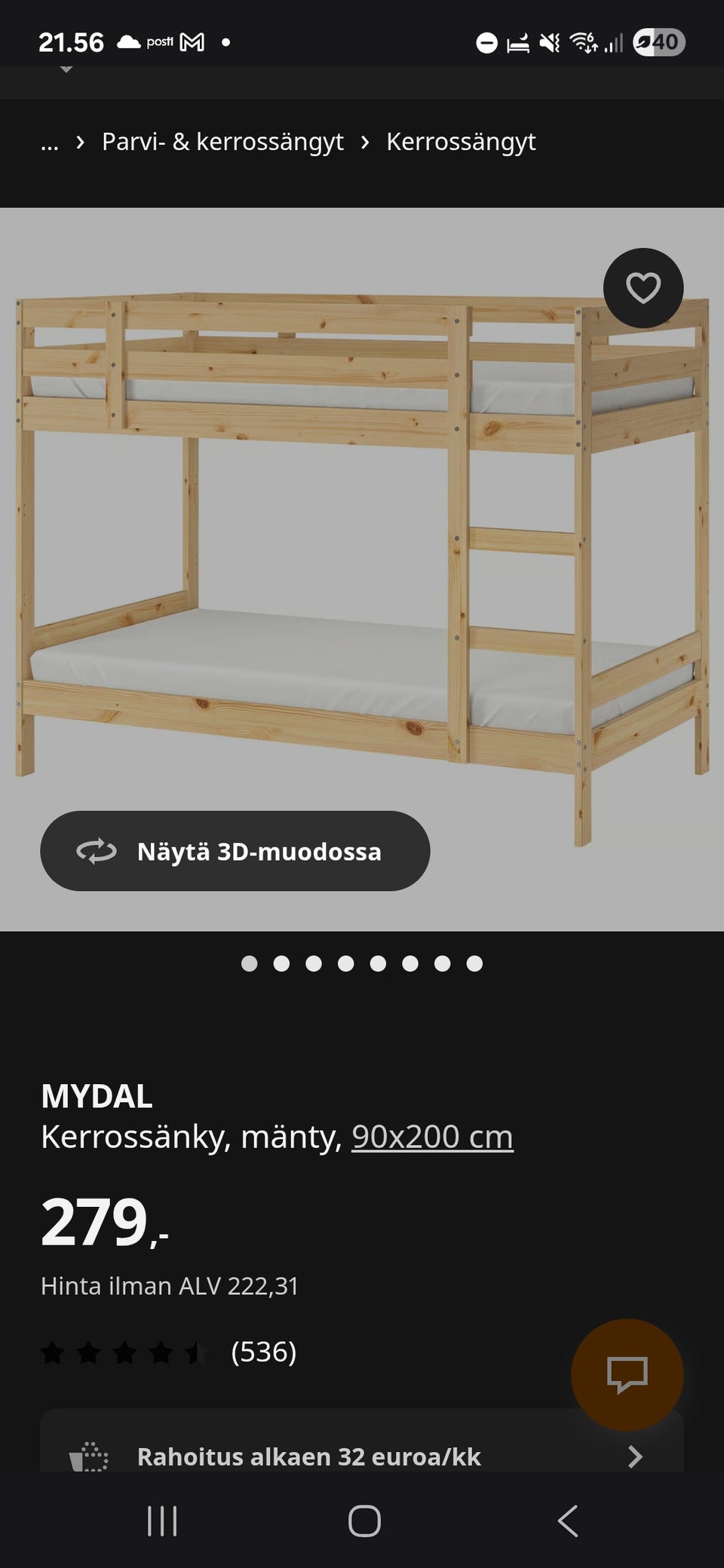Tap the collapse arrow at the top left

(66, 68)
